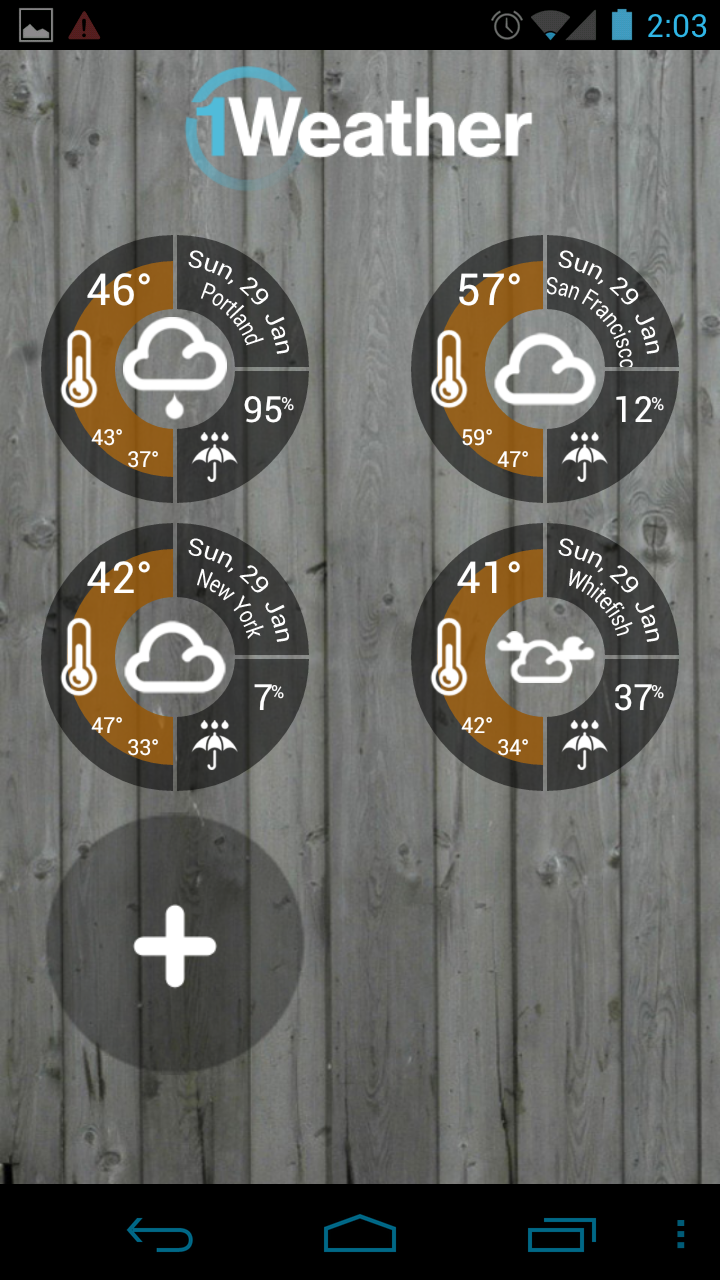Image resolution: width=720 pixels, height=1280 pixels.
Task: Open the Portland weather widget
Action: tap(175, 369)
